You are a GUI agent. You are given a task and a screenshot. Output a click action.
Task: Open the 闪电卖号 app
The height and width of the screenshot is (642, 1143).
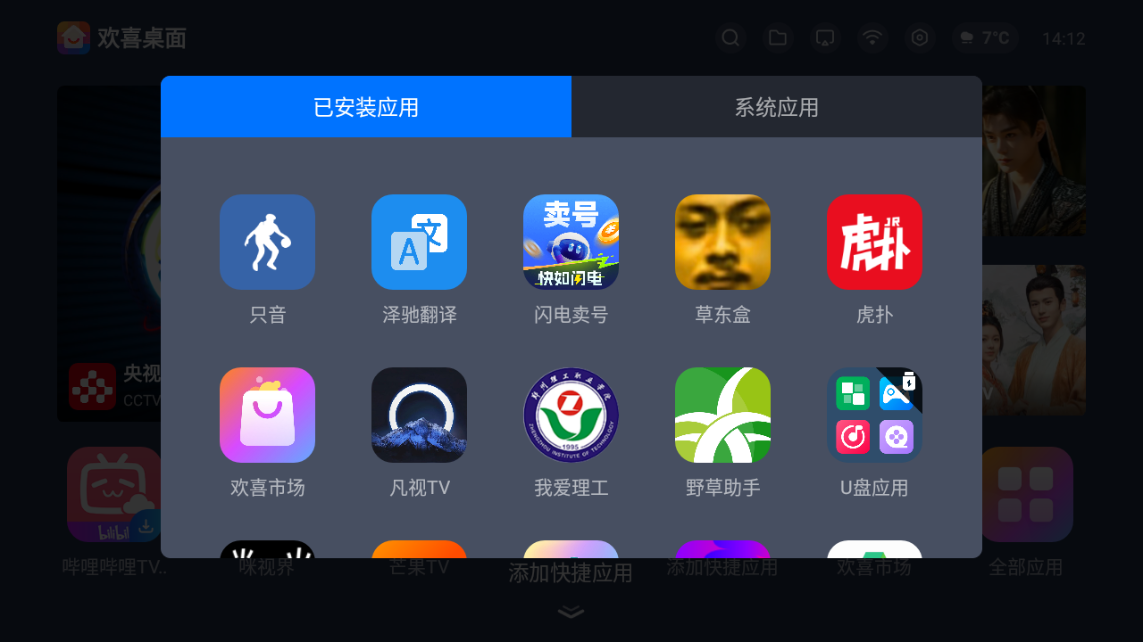pyautogui.click(x=571, y=242)
